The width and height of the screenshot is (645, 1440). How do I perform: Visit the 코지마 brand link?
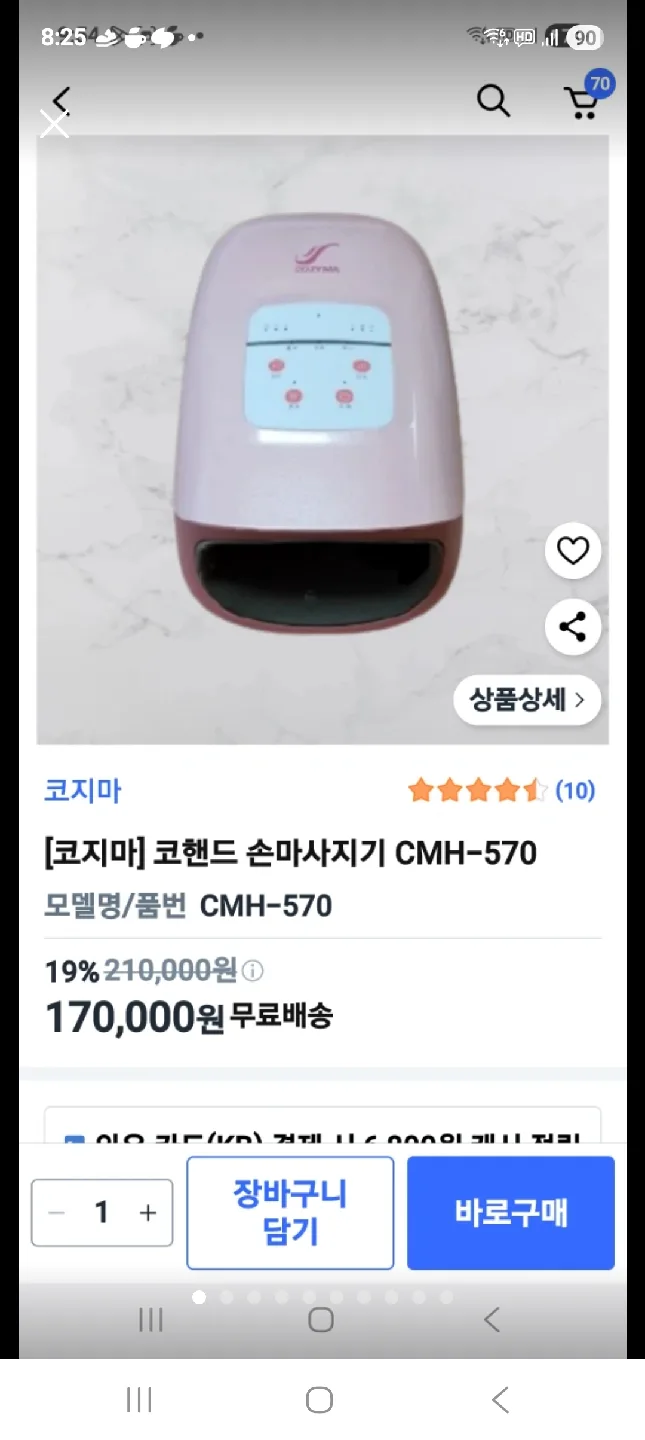click(x=82, y=791)
